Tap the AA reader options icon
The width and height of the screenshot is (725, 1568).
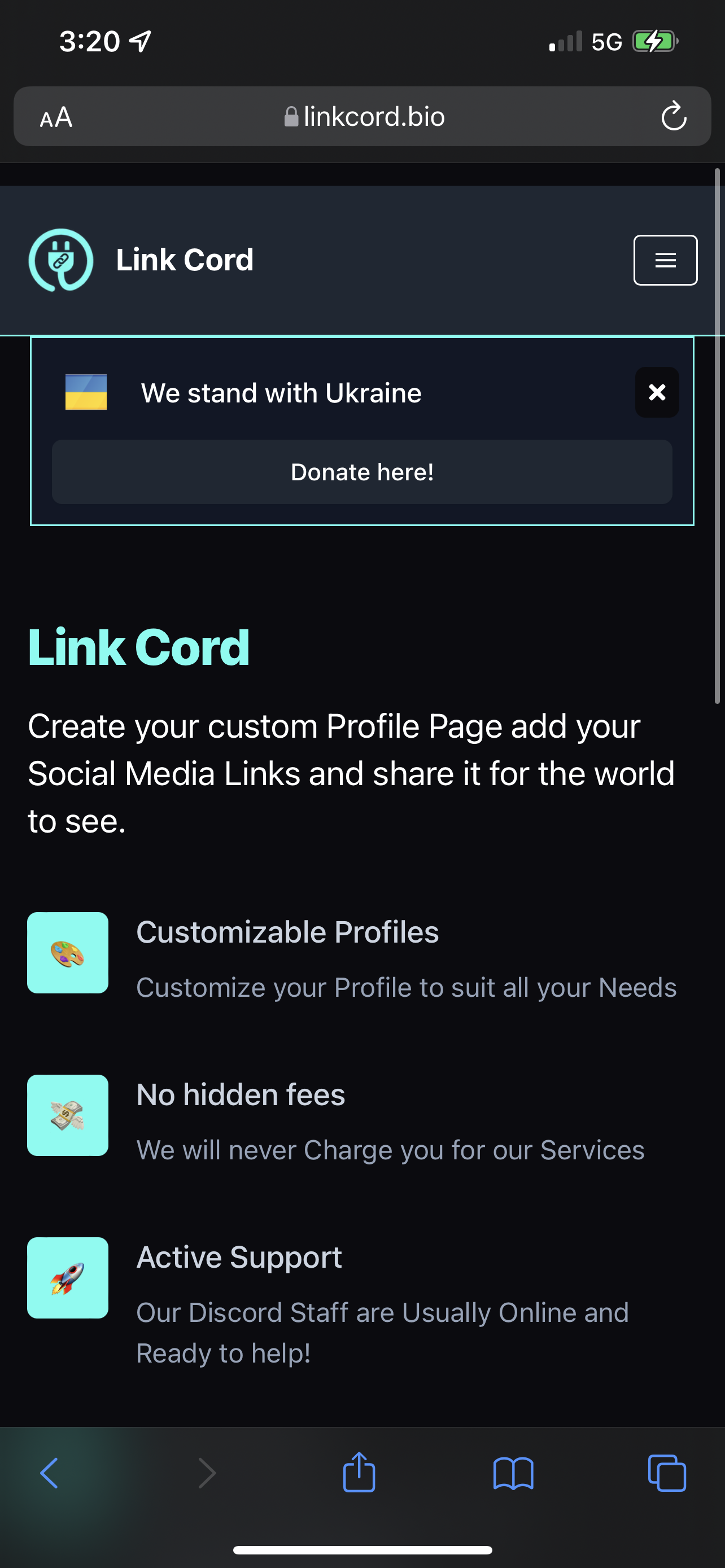tap(55, 116)
